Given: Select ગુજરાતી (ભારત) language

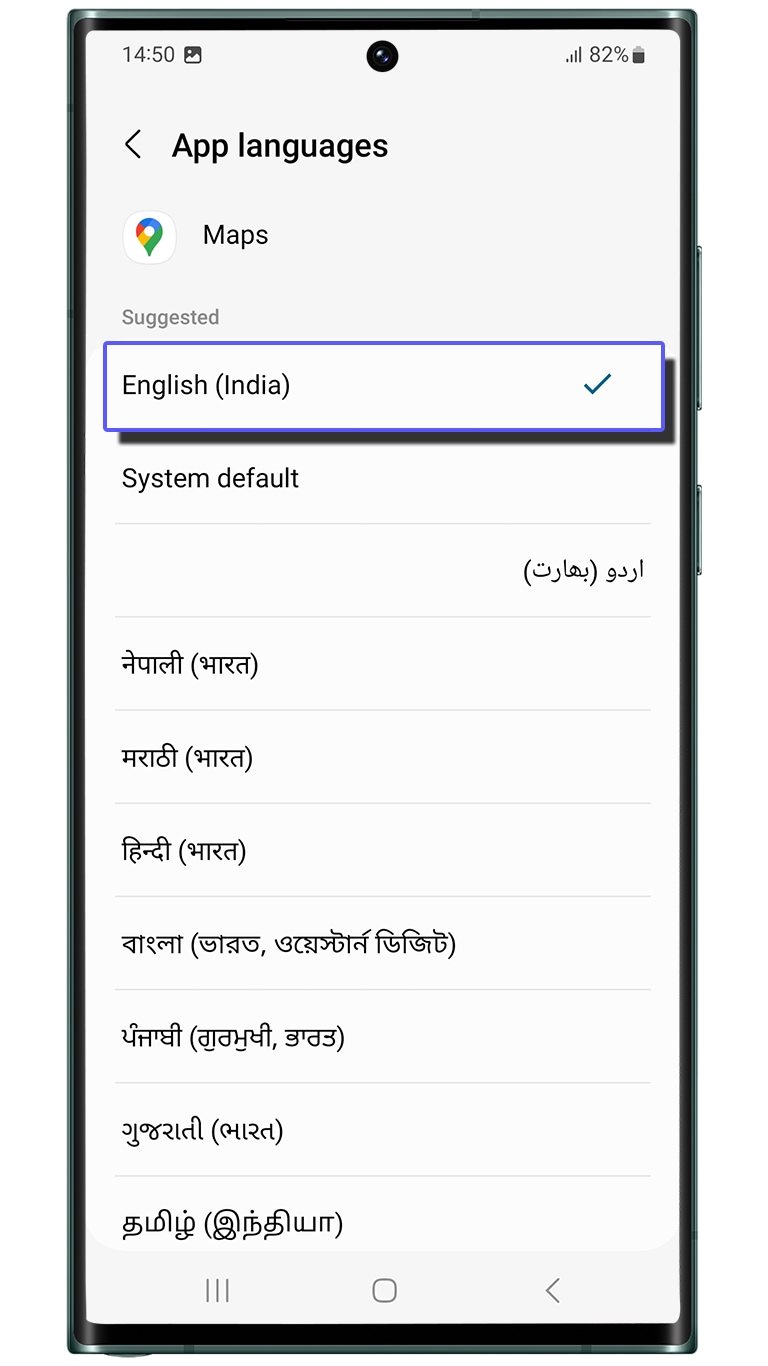Looking at the screenshot, I should click(384, 1130).
